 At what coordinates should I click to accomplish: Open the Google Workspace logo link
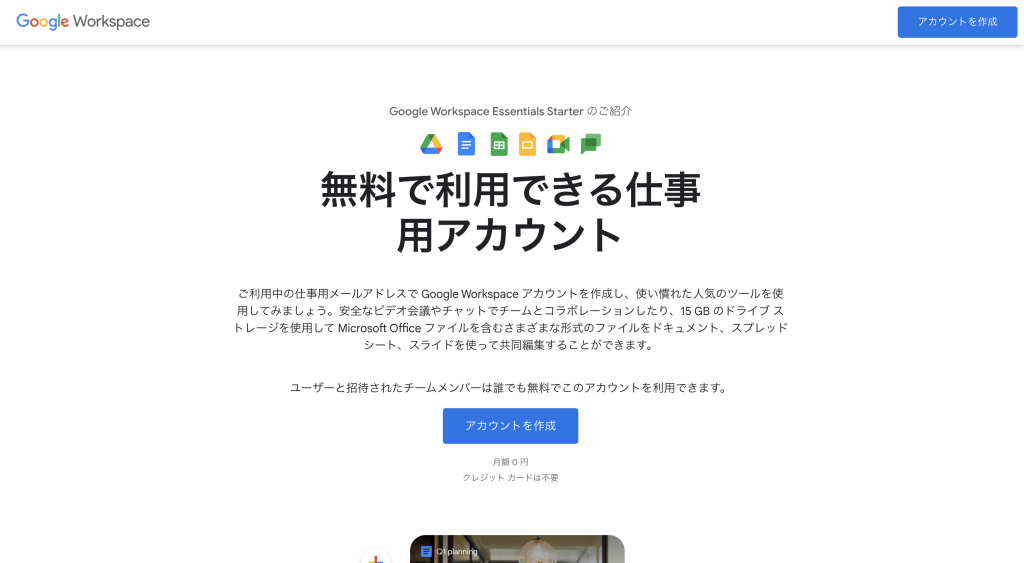tap(83, 21)
